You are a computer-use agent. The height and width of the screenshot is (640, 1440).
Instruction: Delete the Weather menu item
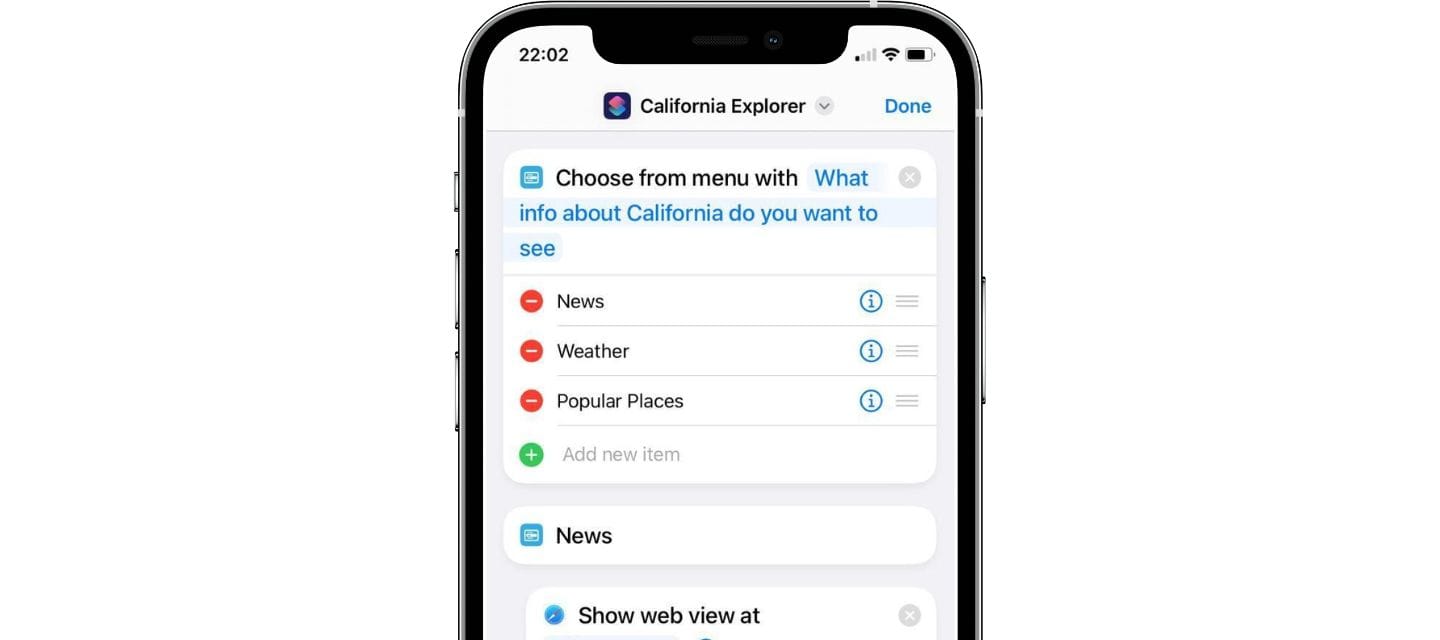[x=531, y=351]
